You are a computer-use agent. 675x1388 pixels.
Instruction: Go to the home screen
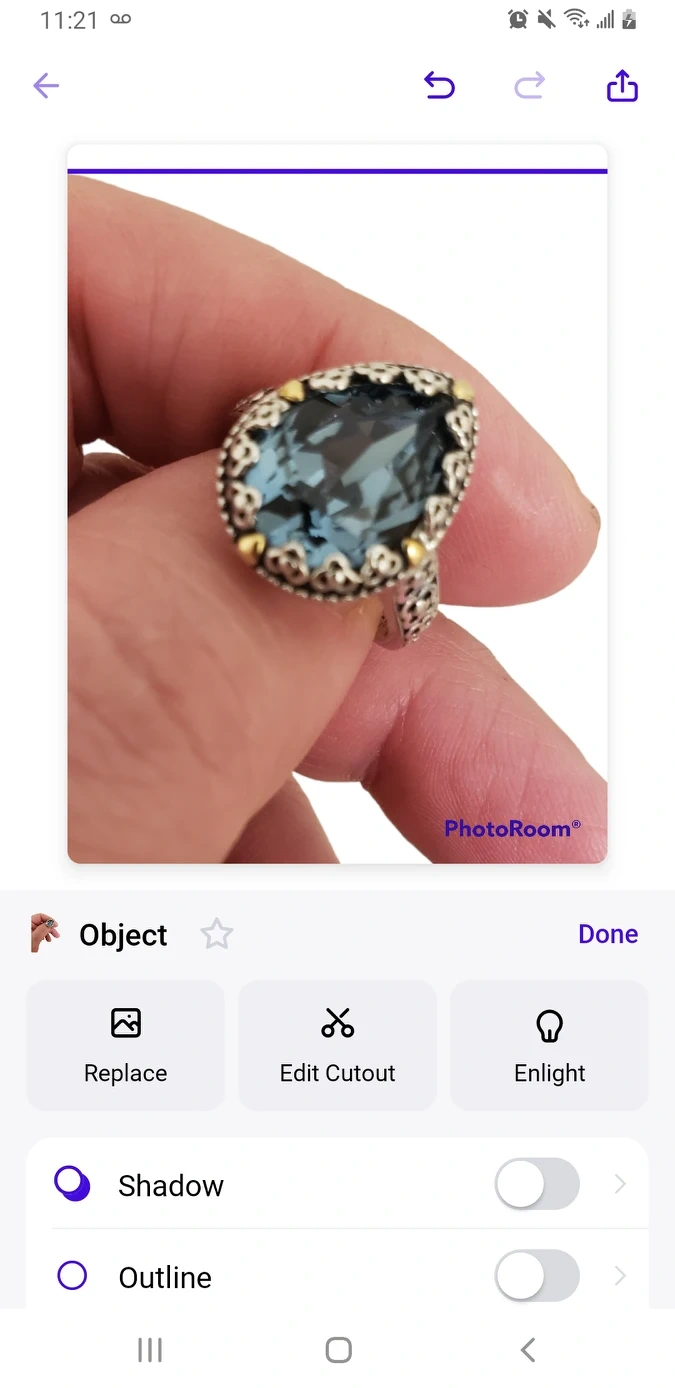coord(339,1350)
